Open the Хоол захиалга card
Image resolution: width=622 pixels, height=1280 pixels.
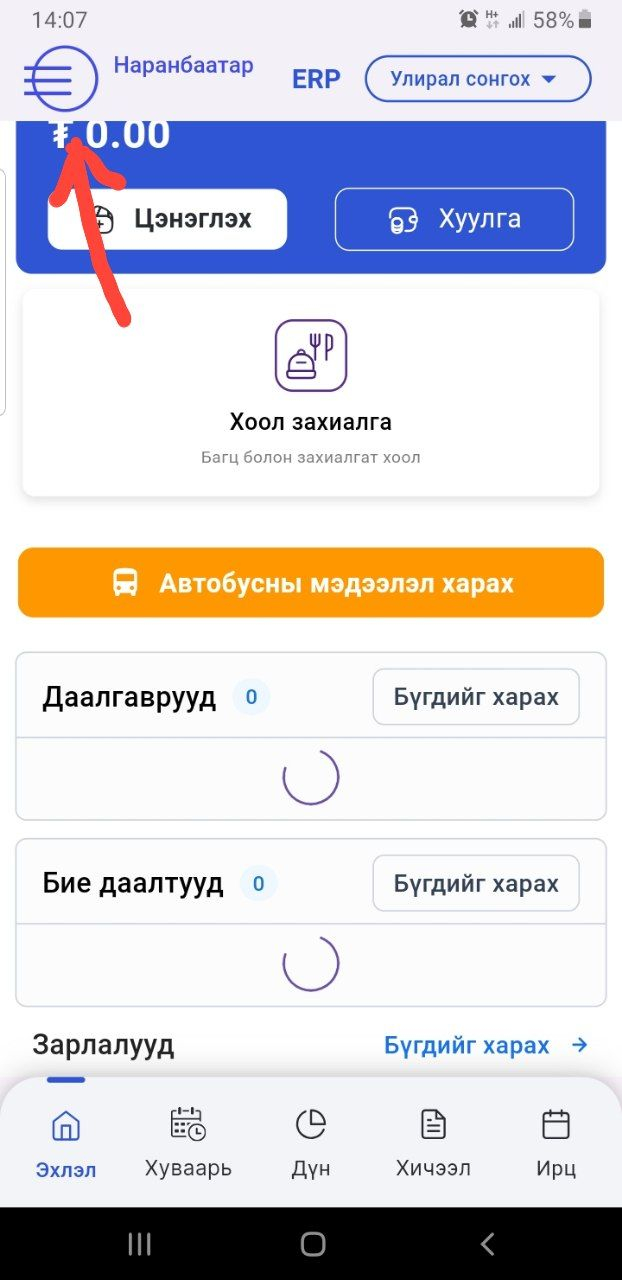point(311,392)
